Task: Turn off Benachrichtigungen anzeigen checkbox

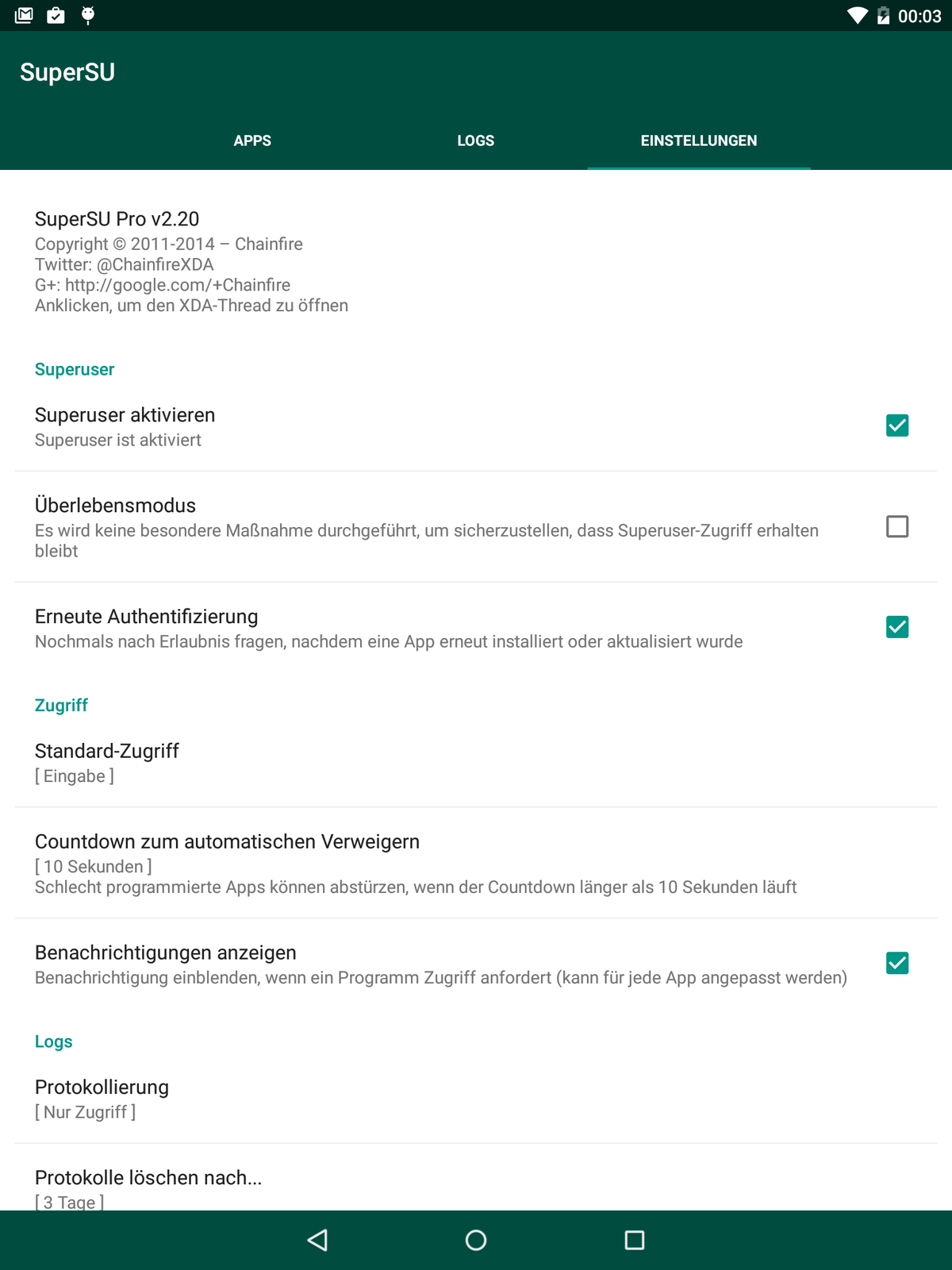Action: click(896, 963)
